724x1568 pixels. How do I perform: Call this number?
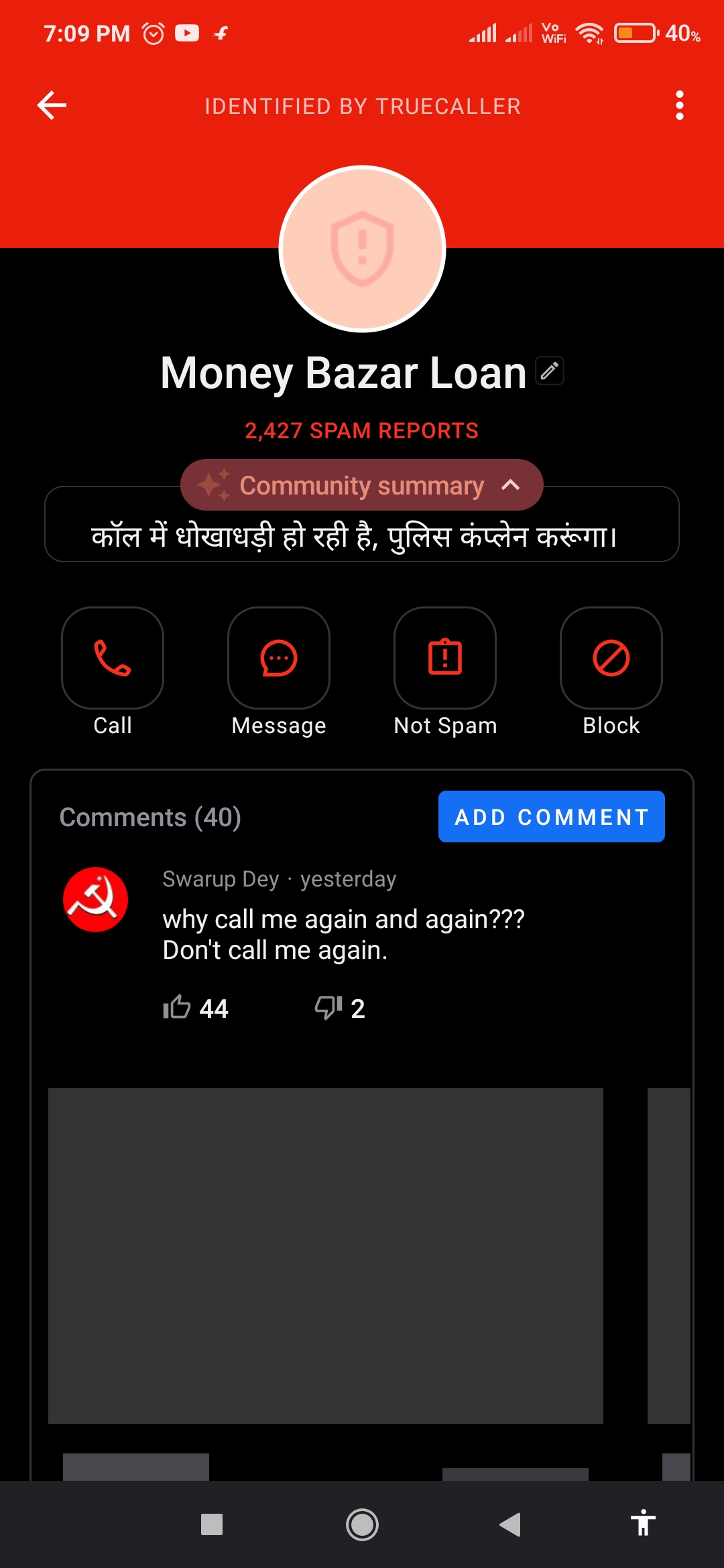point(113,658)
